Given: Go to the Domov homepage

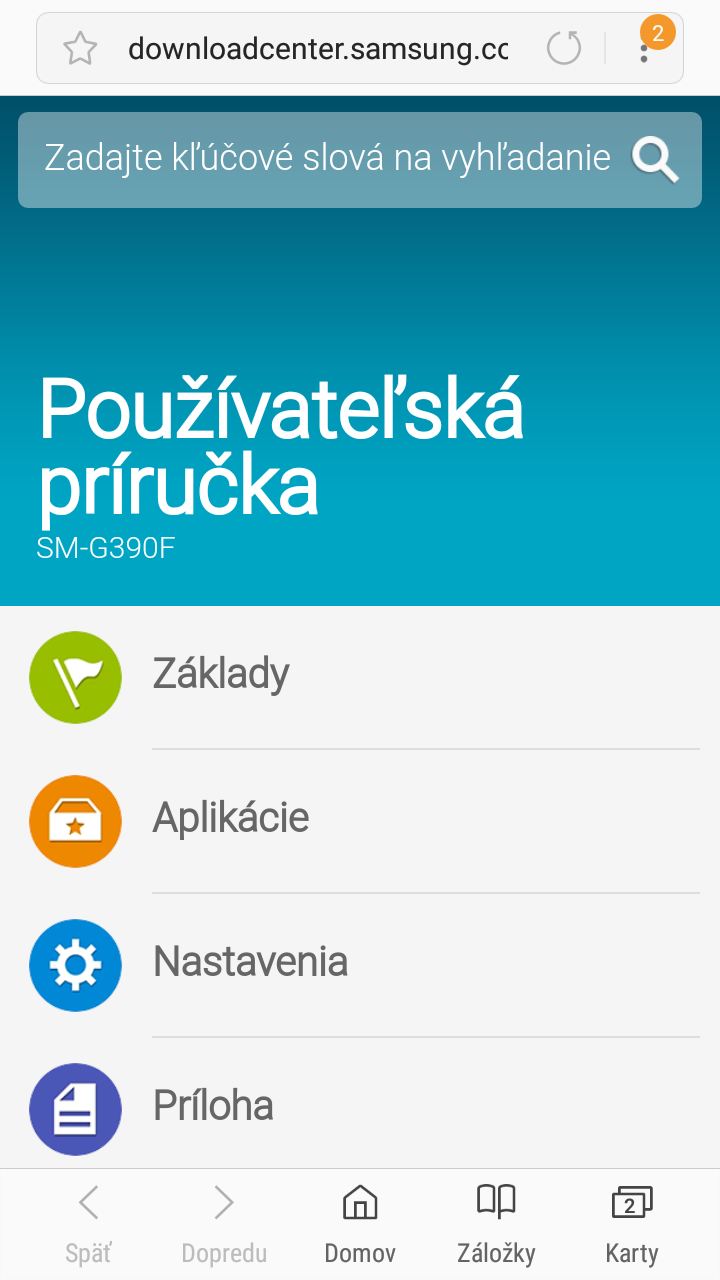Looking at the screenshot, I should click(x=360, y=1224).
